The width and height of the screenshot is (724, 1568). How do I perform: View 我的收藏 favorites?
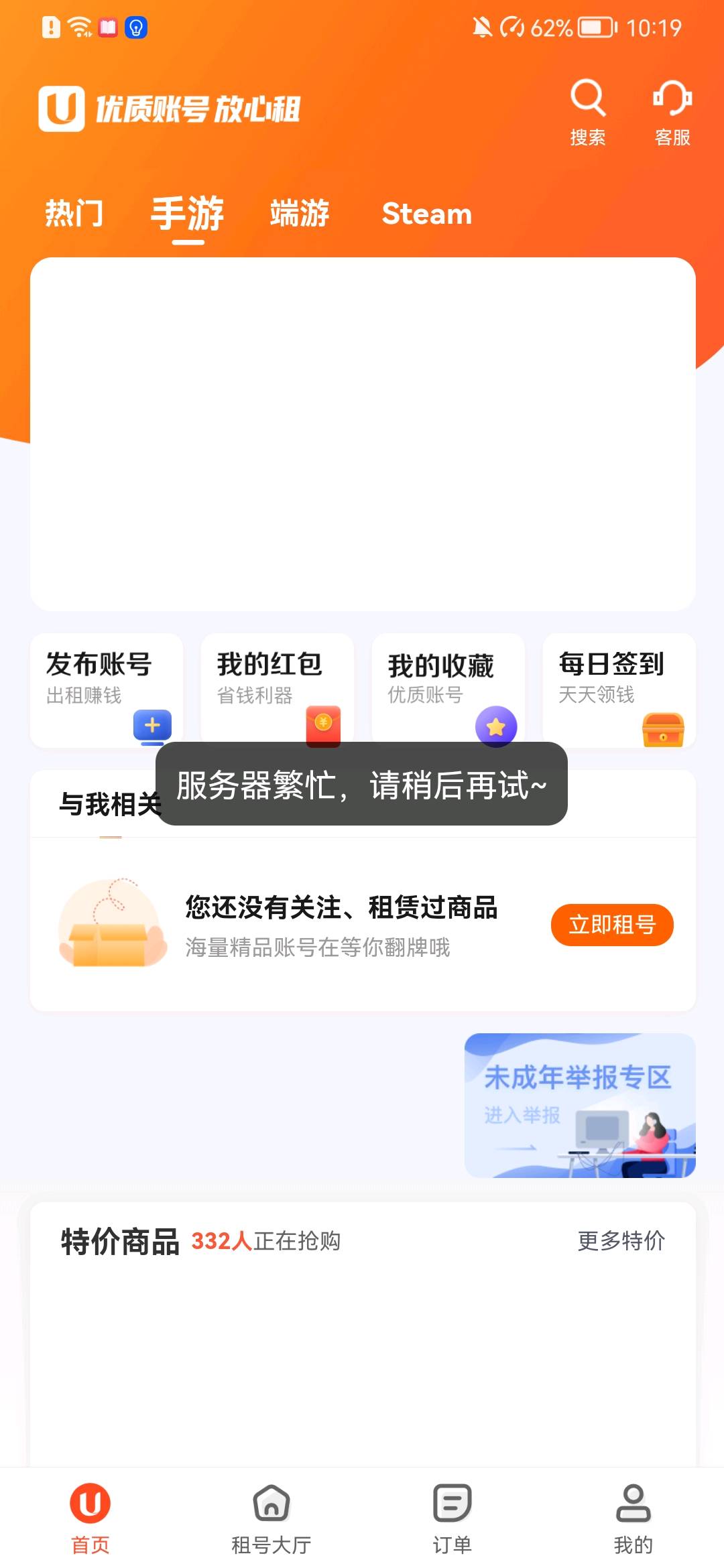click(x=448, y=689)
